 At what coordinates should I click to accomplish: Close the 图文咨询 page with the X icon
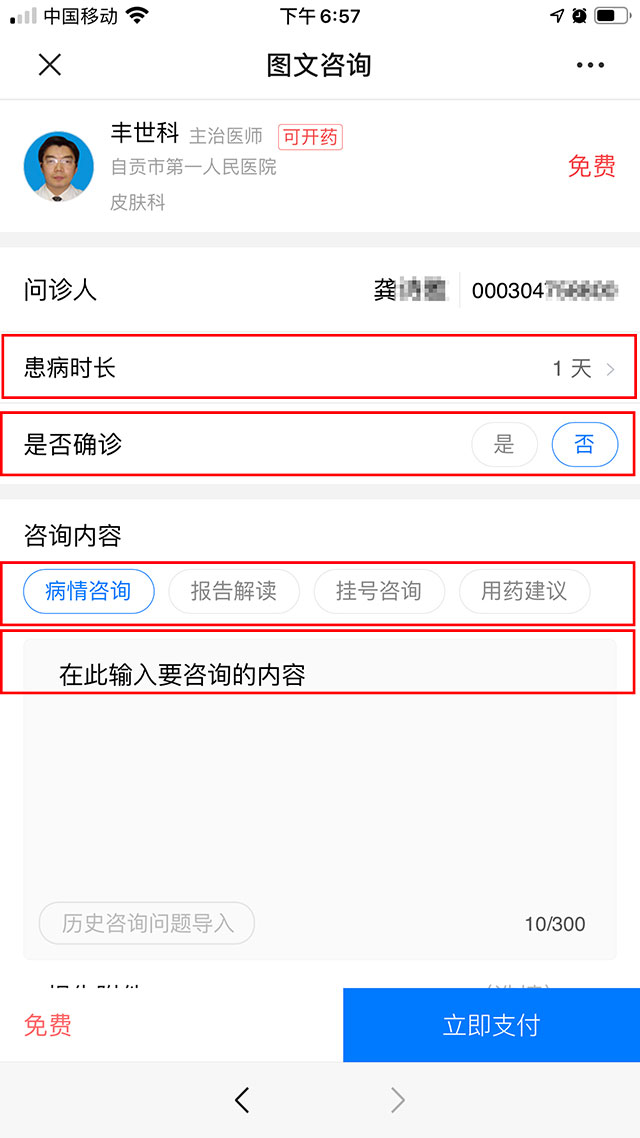tap(49, 65)
